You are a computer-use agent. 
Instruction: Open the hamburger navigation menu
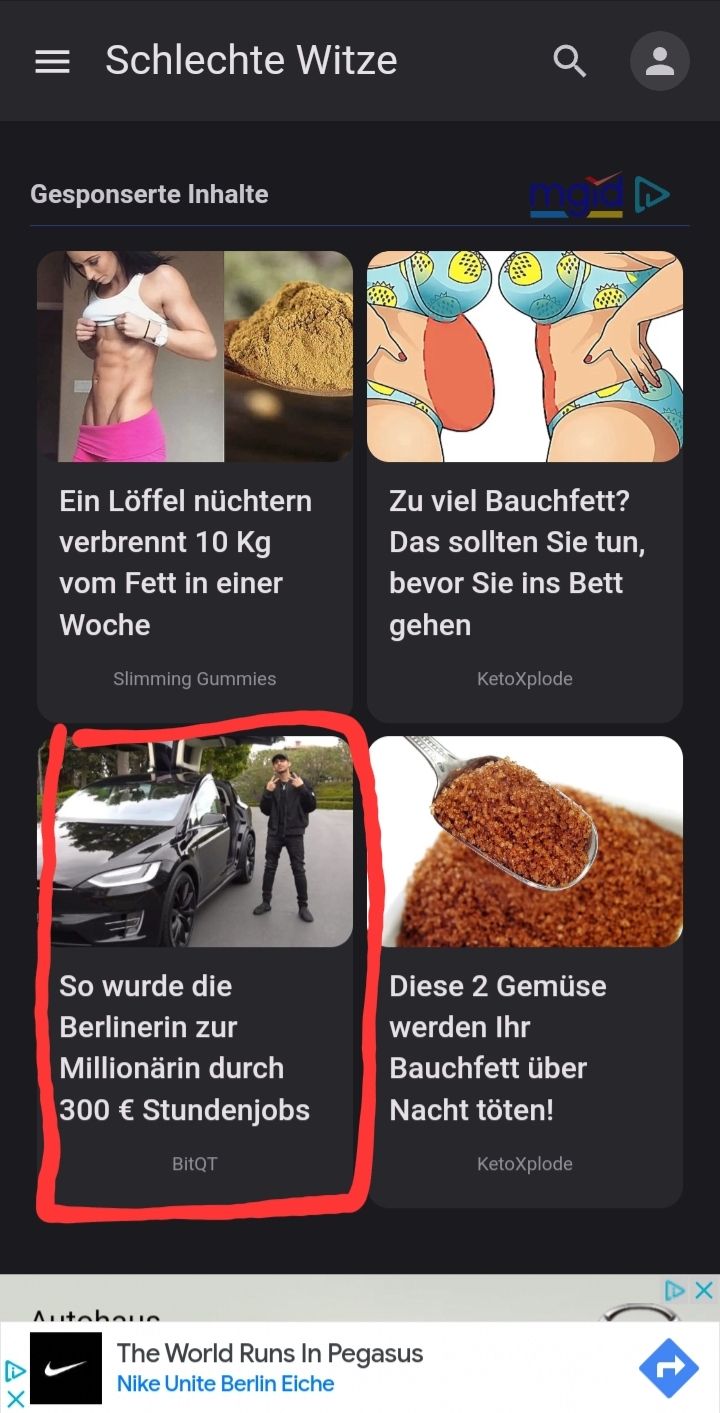(52, 62)
